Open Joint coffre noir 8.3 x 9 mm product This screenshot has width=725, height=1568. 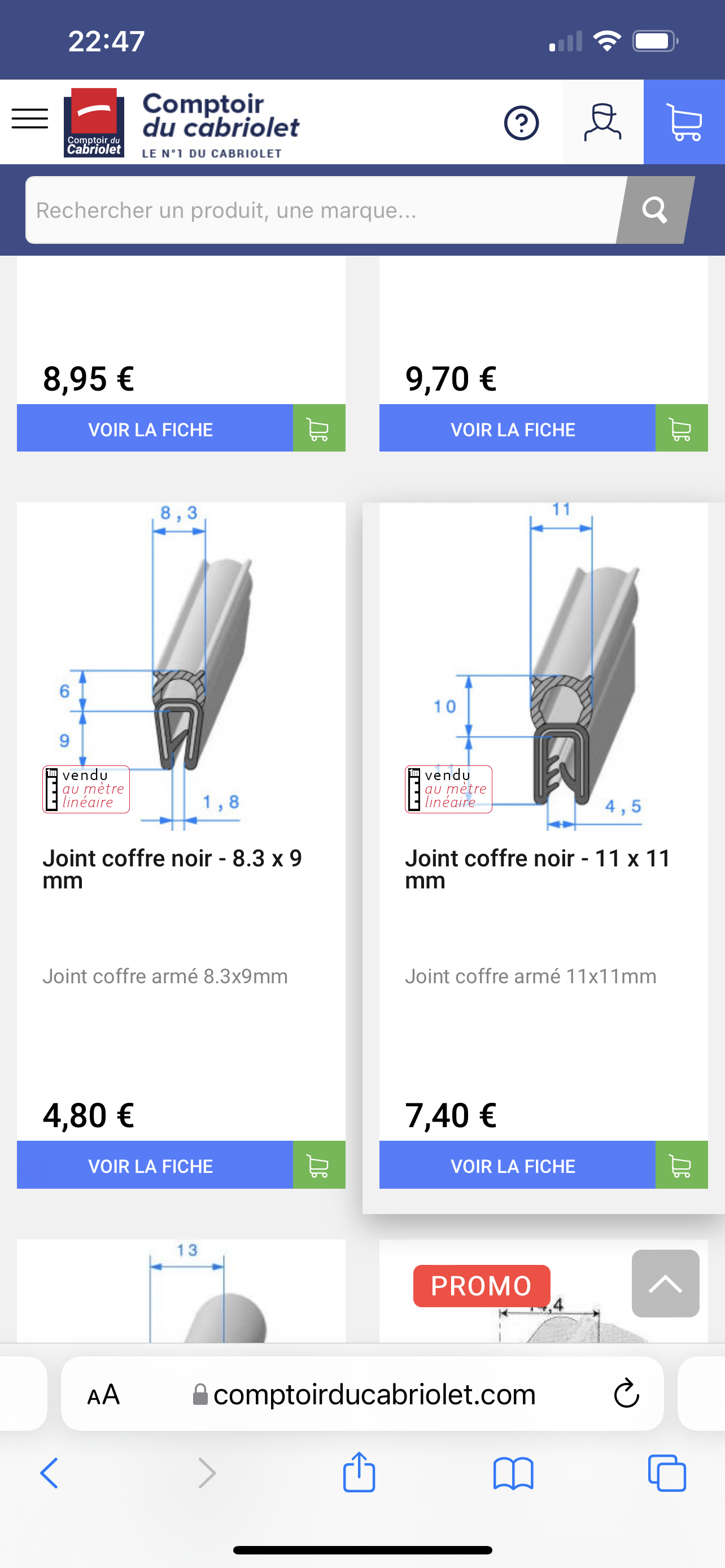click(x=172, y=869)
